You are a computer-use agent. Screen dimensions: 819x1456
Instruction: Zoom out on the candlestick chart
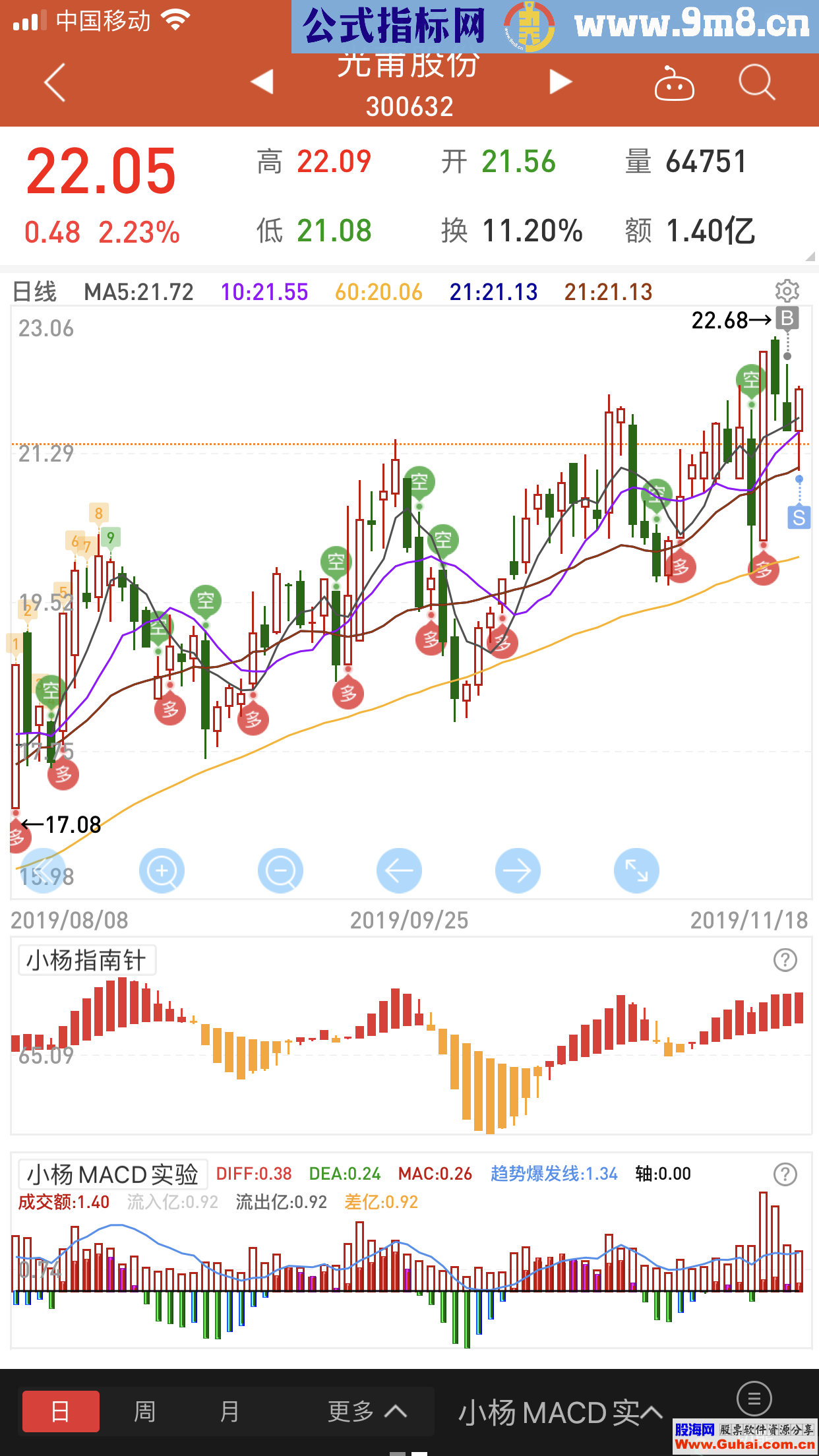280,870
